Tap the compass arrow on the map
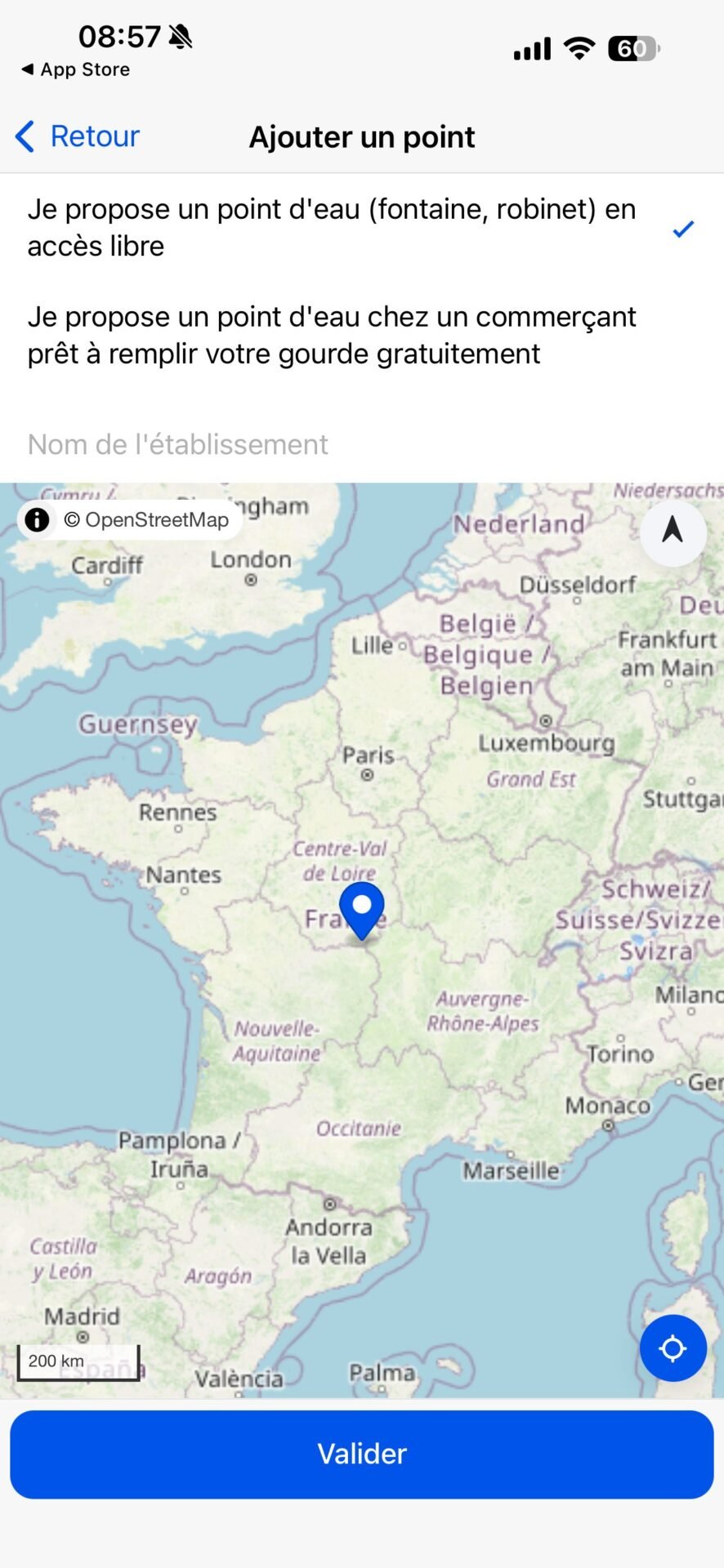The height and width of the screenshot is (1568, 724). 673,532
